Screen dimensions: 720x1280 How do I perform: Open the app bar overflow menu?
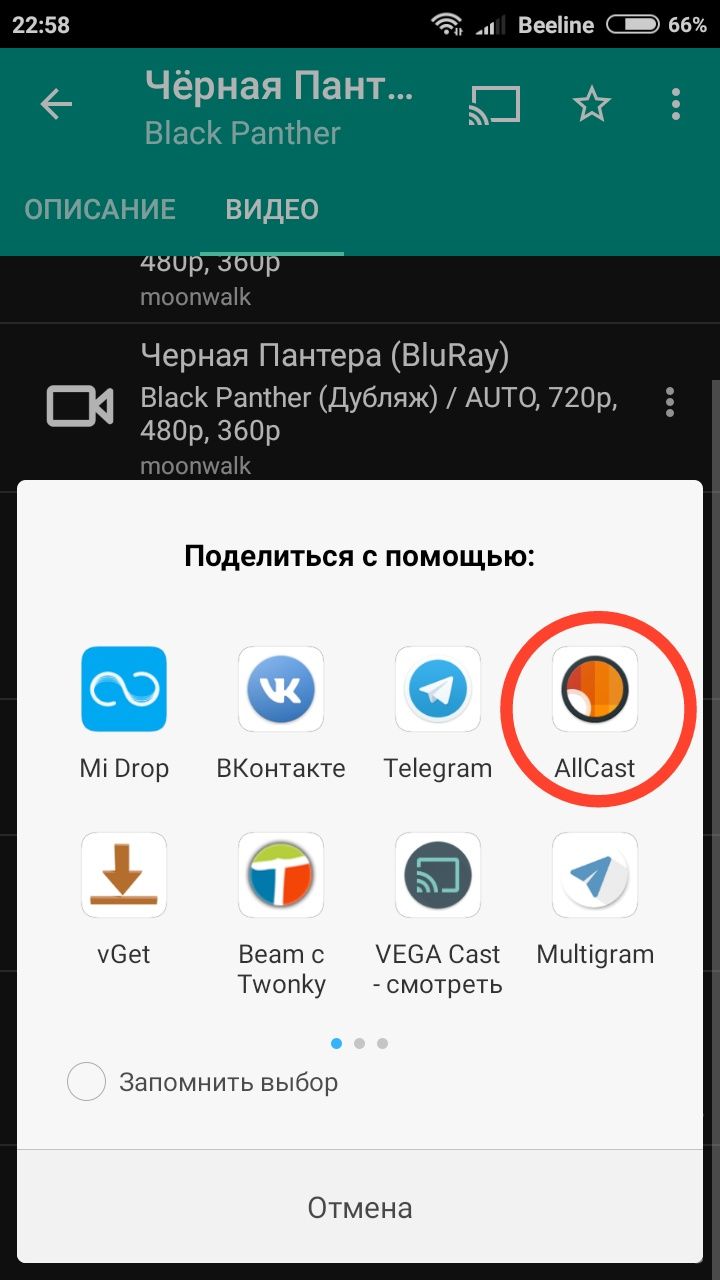click(x=677, y=105)
